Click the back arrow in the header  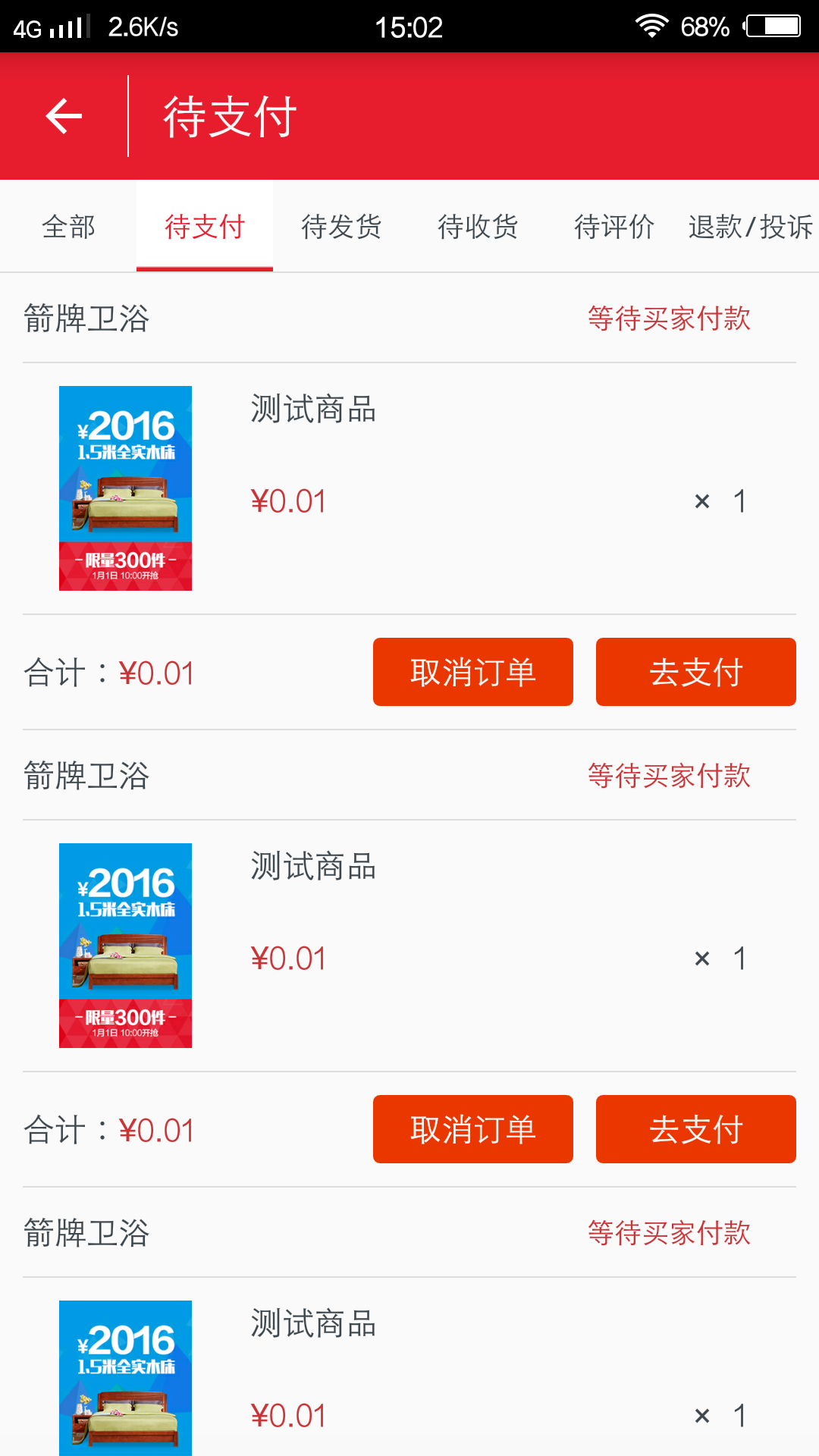point(64,116)
